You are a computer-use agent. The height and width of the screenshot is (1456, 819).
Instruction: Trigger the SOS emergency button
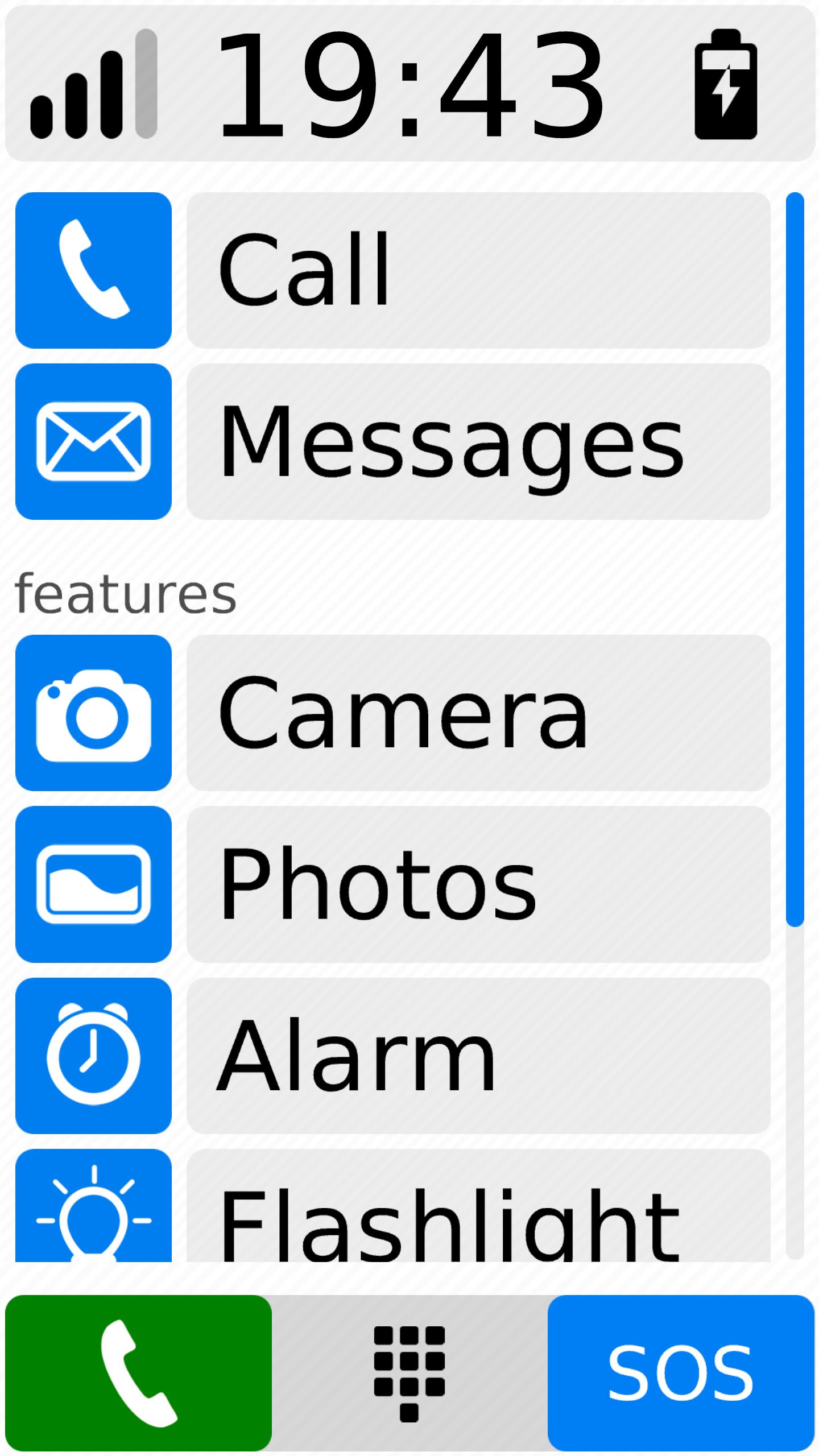[x=681, y=1373]
